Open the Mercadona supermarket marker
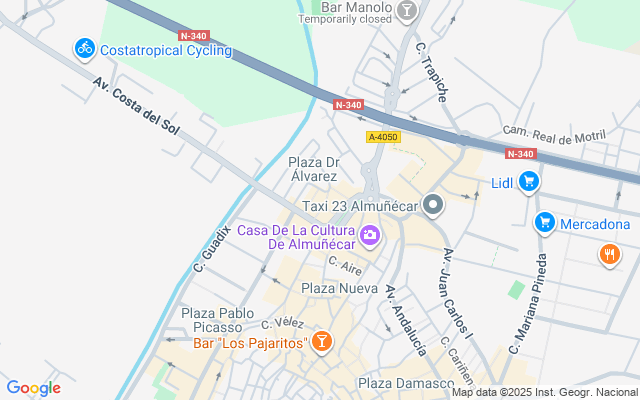Screen dimensions: 640x400 545,222
